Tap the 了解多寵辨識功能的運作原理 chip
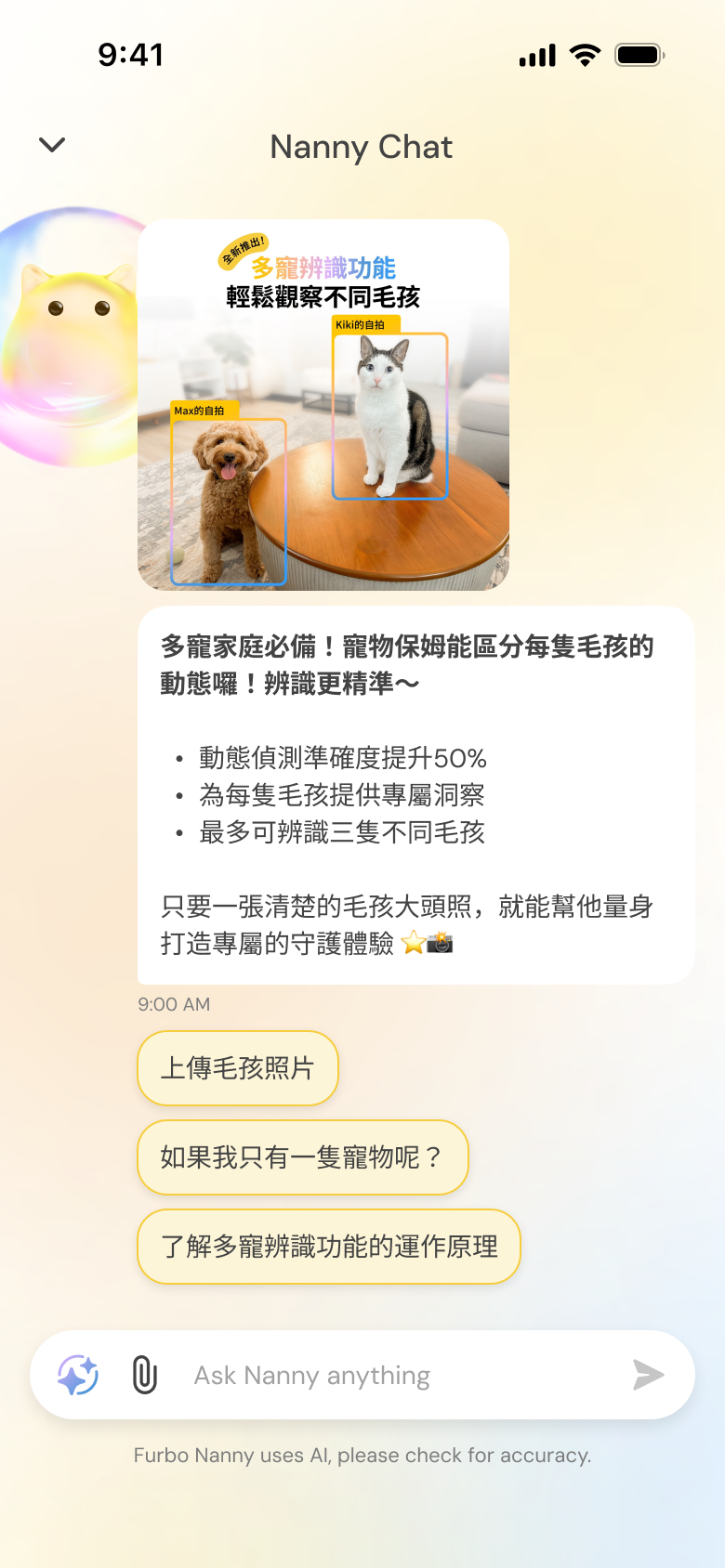Viewport: 725px width, 1568px height. (x=329, y=1247)
